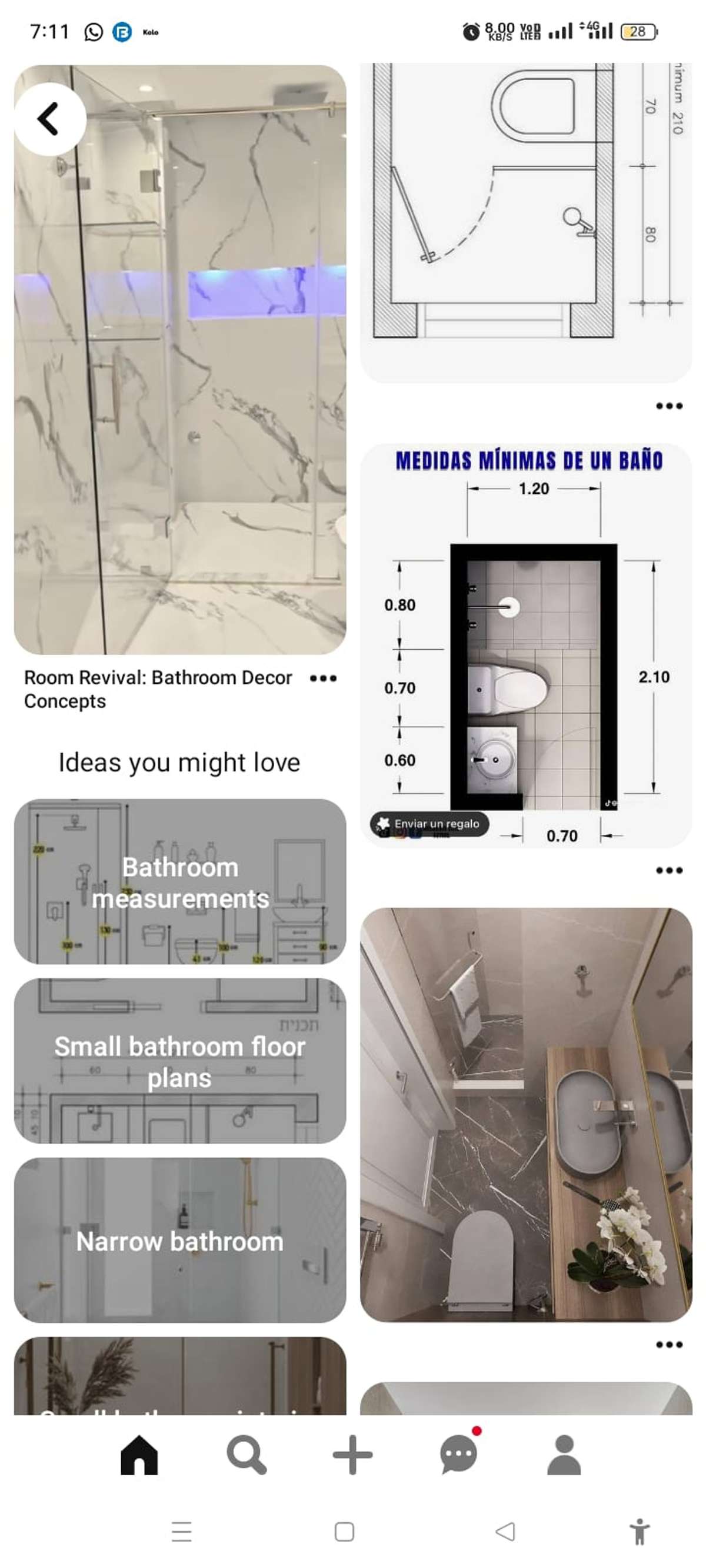The width and height of the screenshot is (706, 1568).
Task: Switch to the Search tab
Action: tap(246, 1455)
